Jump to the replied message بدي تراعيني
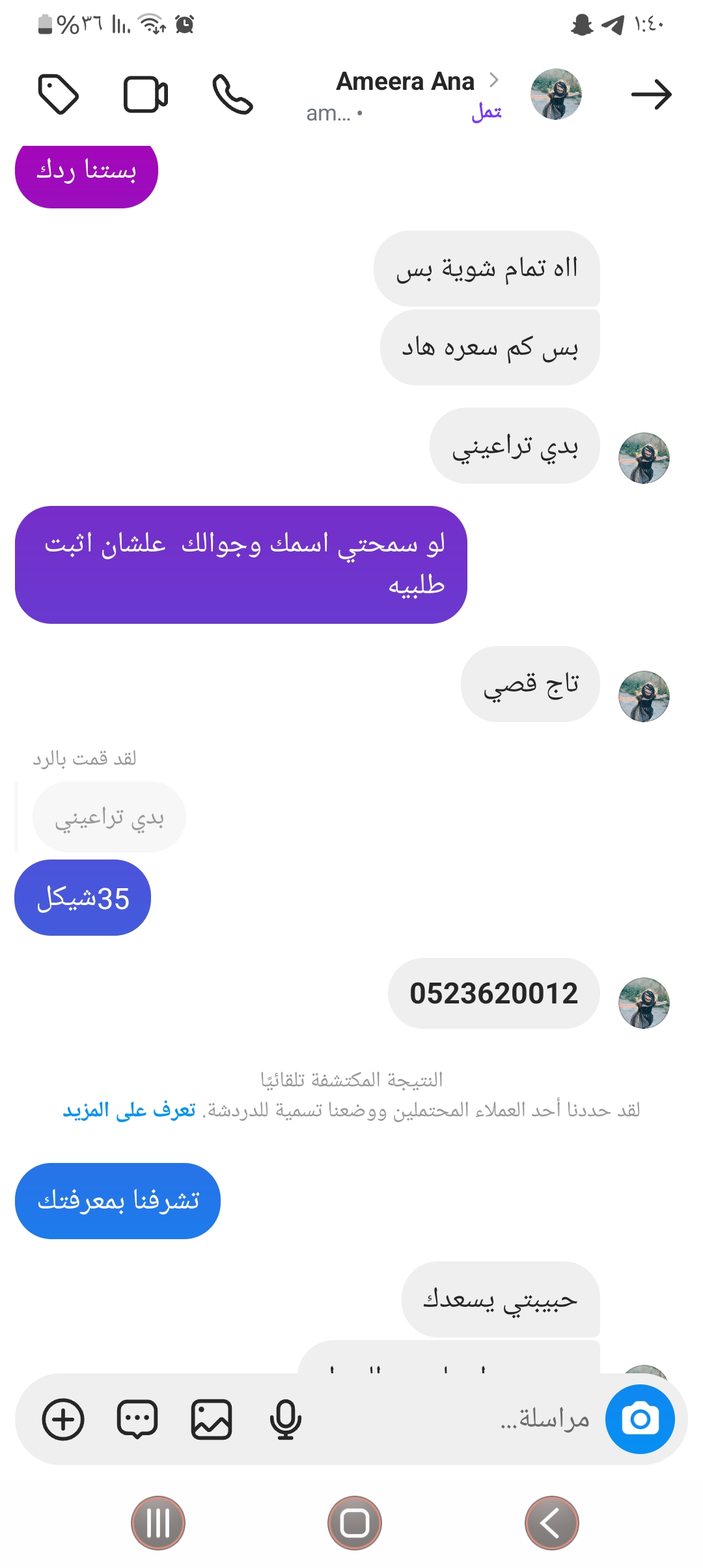 click(109, 817)
